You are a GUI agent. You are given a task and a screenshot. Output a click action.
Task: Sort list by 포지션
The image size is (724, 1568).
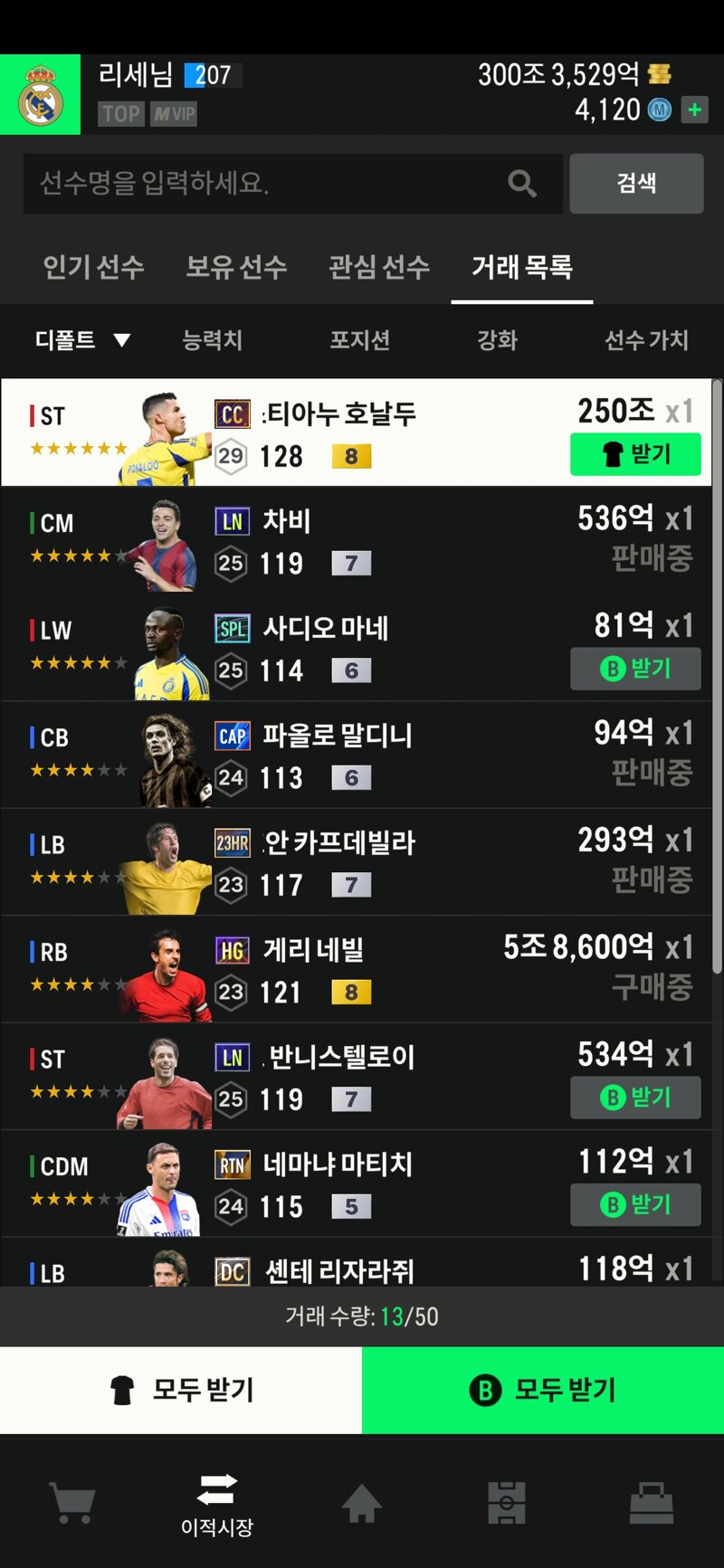click(359, 340)
